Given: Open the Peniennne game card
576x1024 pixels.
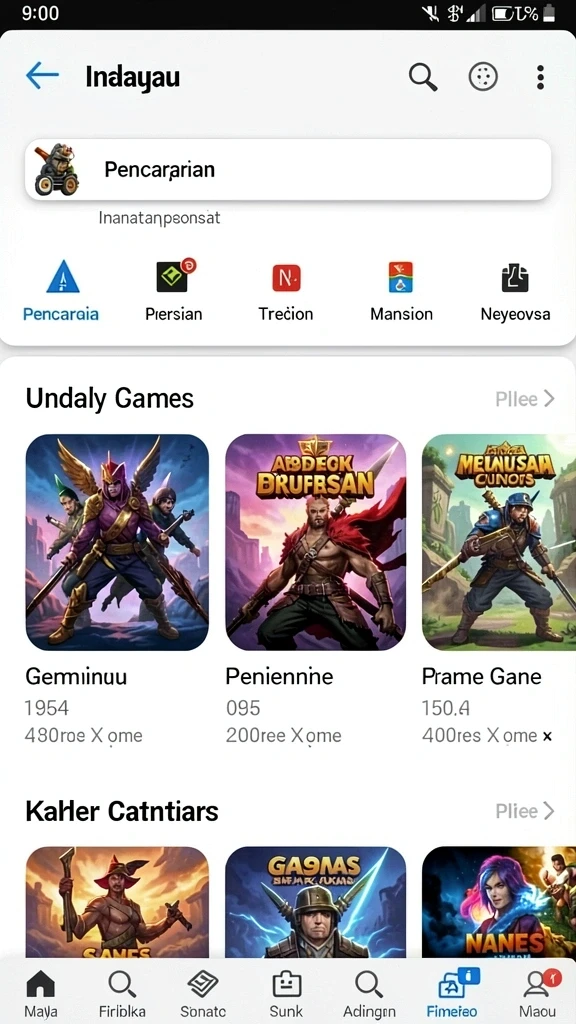Looking at the screenshot, I should (315, 589).
